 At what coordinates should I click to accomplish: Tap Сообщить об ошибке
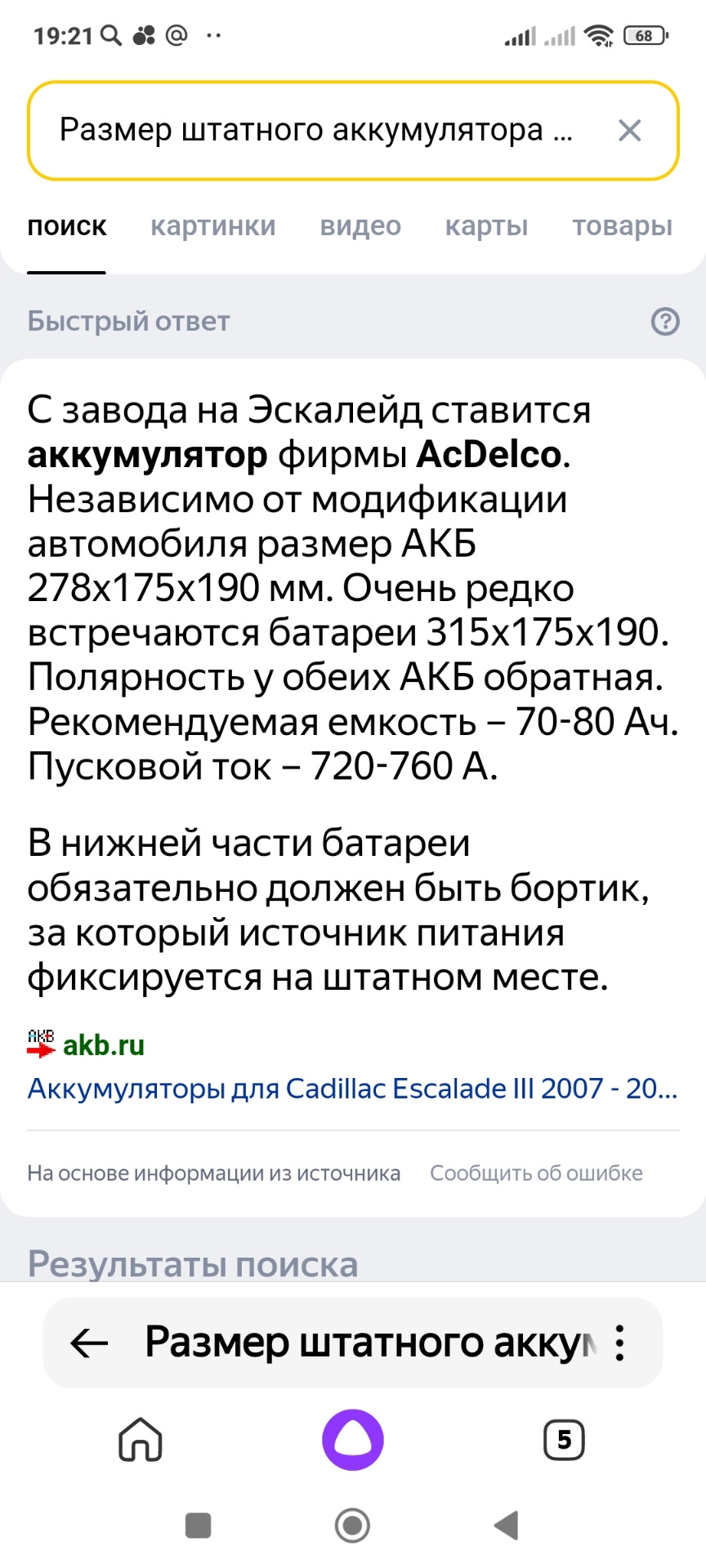click(x=536, y=1174)
